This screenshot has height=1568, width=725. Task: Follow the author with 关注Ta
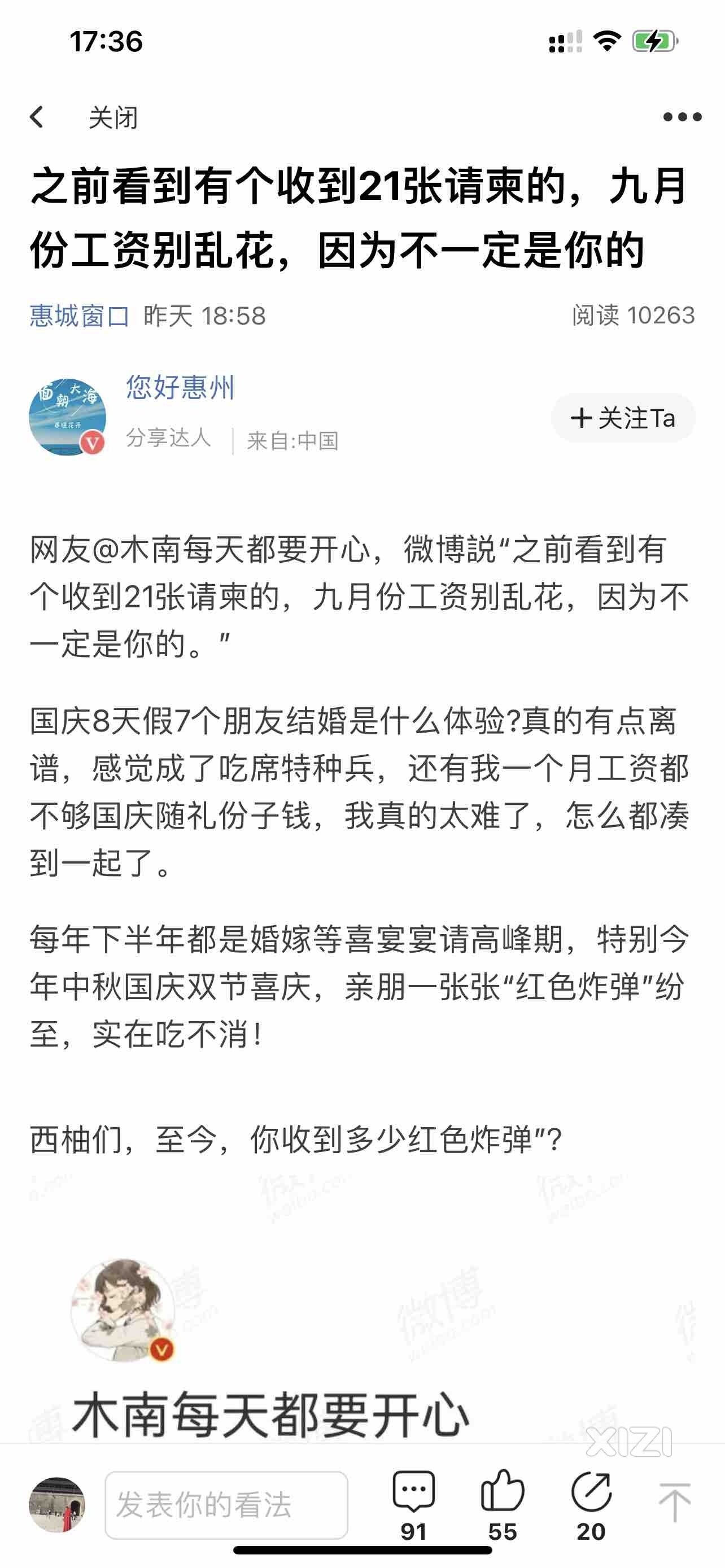pyautogui.click(x=623, y=418)
